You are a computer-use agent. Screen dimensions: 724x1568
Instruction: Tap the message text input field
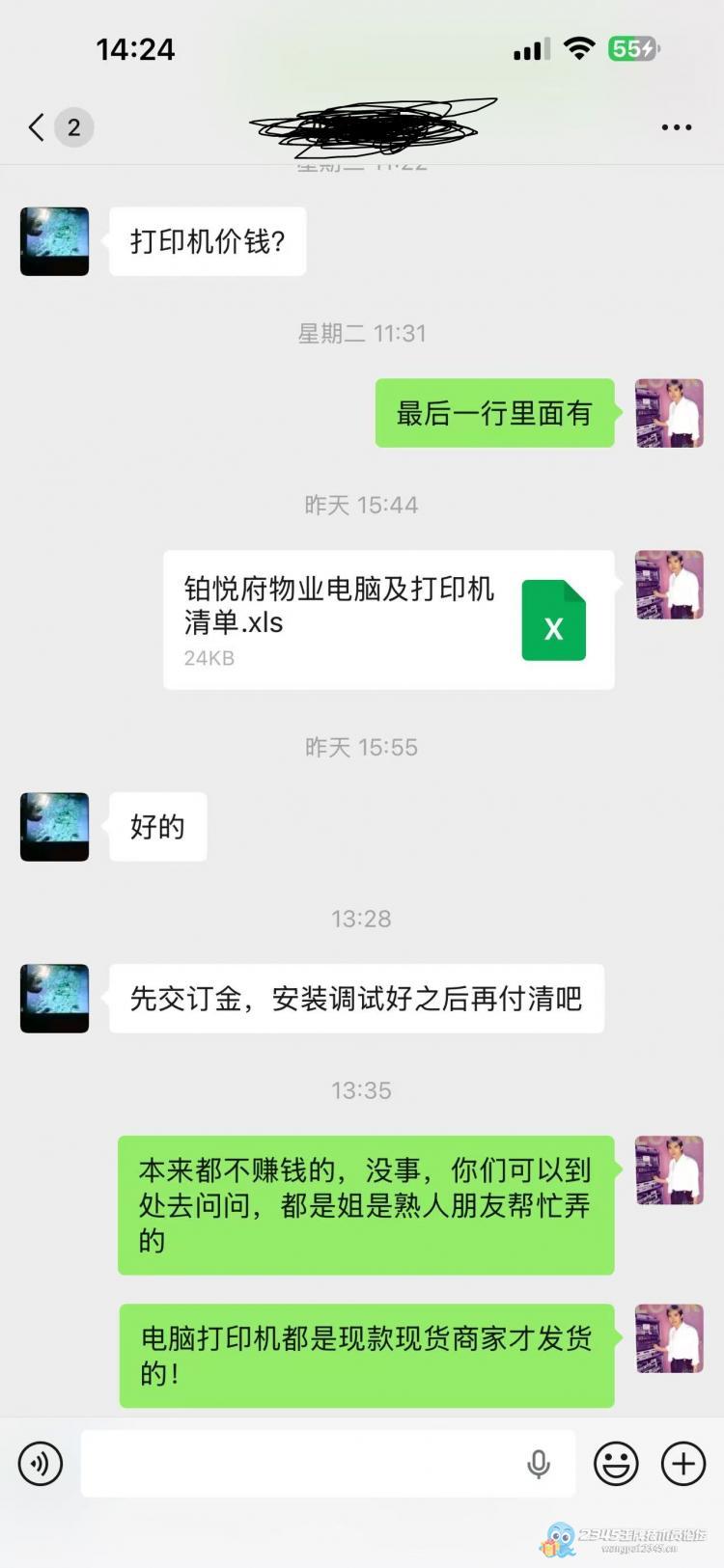point(299,1464)
